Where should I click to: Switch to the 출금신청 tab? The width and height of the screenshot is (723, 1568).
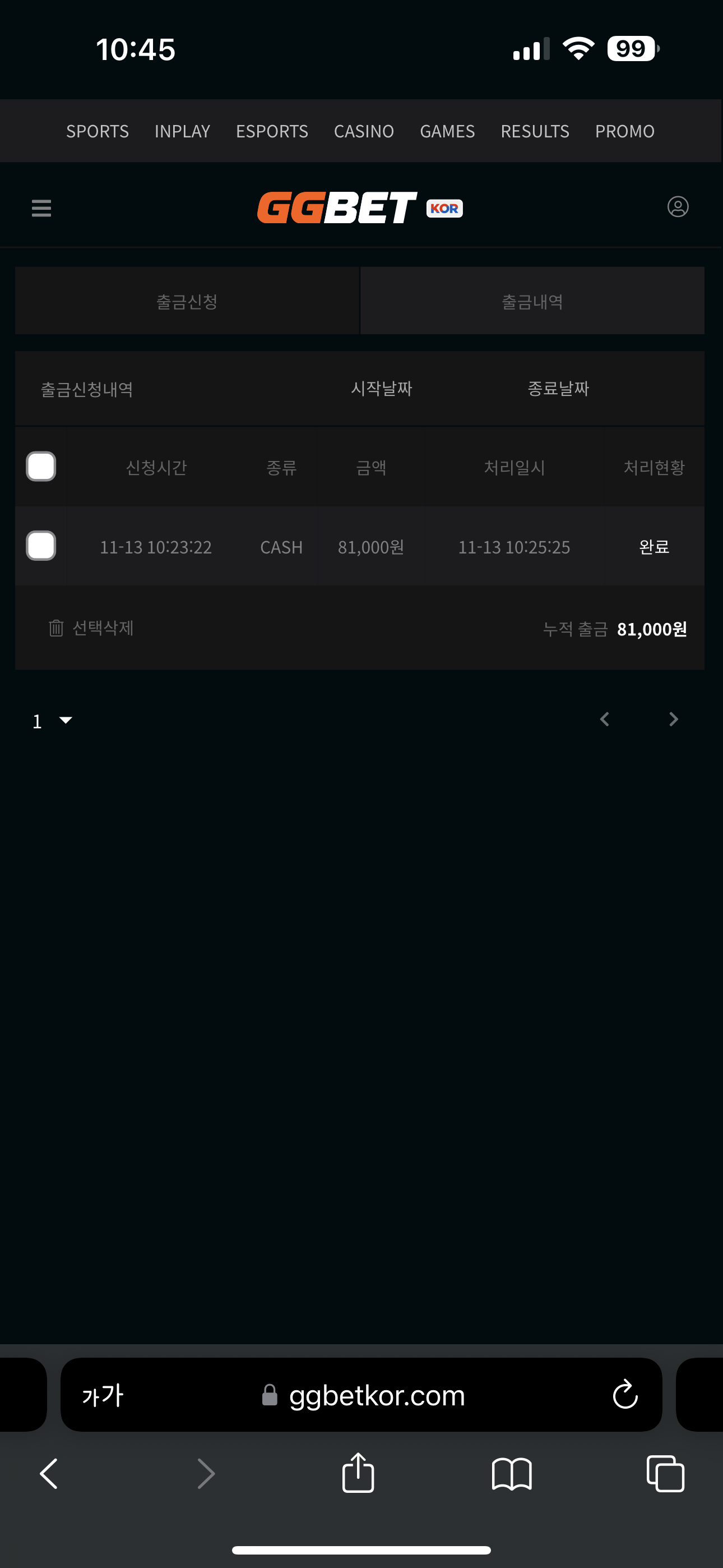point(187,301)
